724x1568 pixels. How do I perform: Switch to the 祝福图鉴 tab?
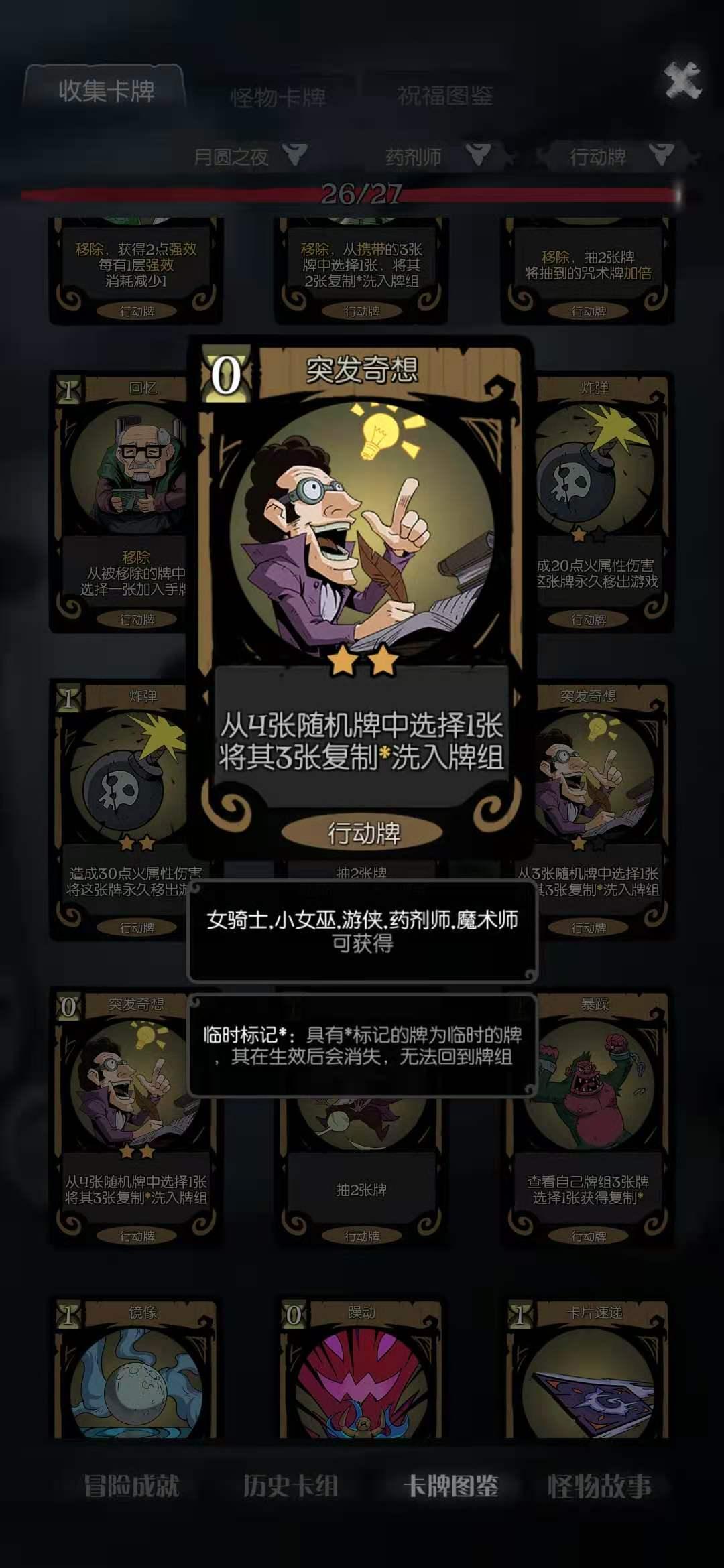click(x=444, y=96)
